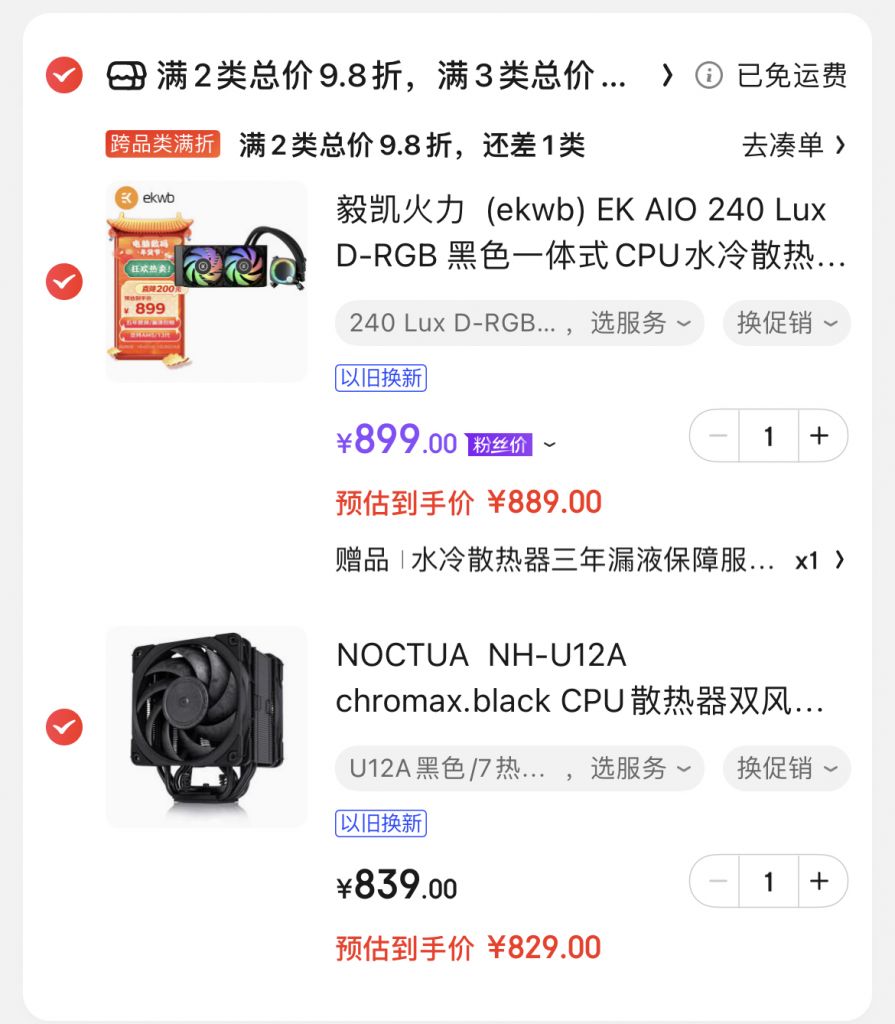This screenshot has width=895, height=1024.
Task: Tap the plus icon for the Noctua cooler
Action: point(820,881)
